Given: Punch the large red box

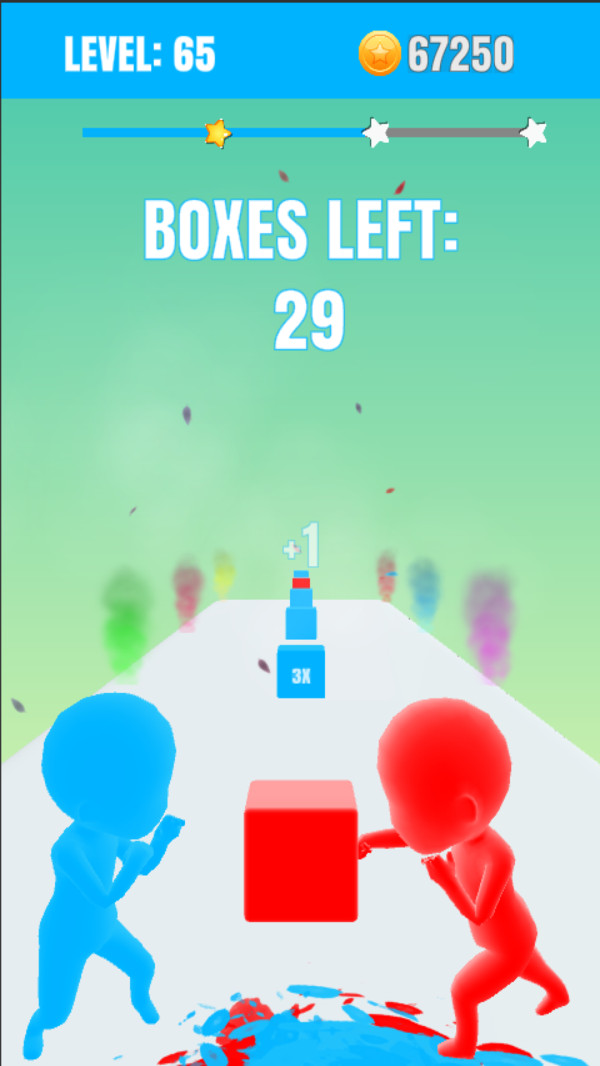Looking at the screenshot, I should [300, 850].
